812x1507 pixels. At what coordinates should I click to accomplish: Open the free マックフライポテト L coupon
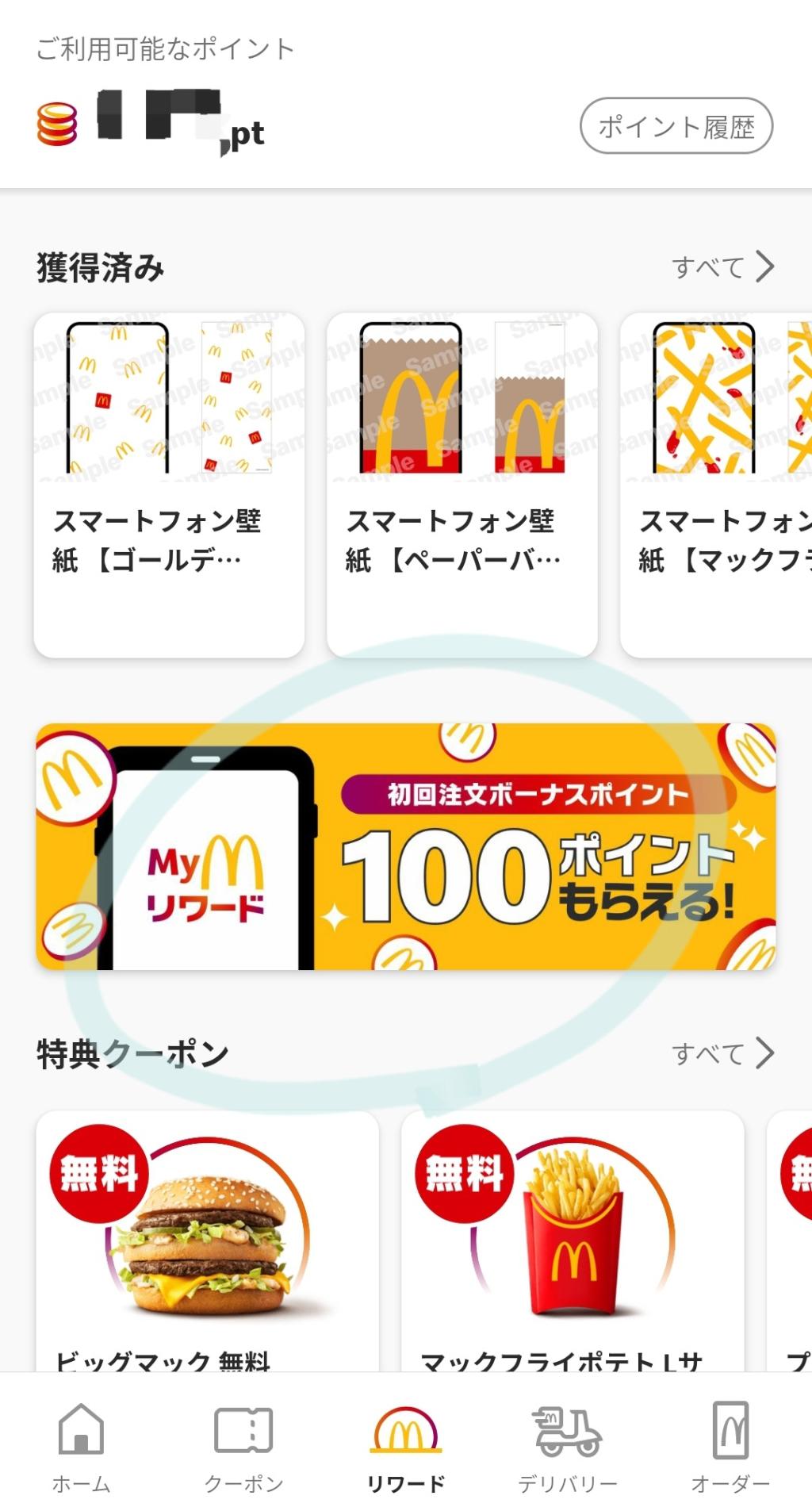(x=573, y=1241)
